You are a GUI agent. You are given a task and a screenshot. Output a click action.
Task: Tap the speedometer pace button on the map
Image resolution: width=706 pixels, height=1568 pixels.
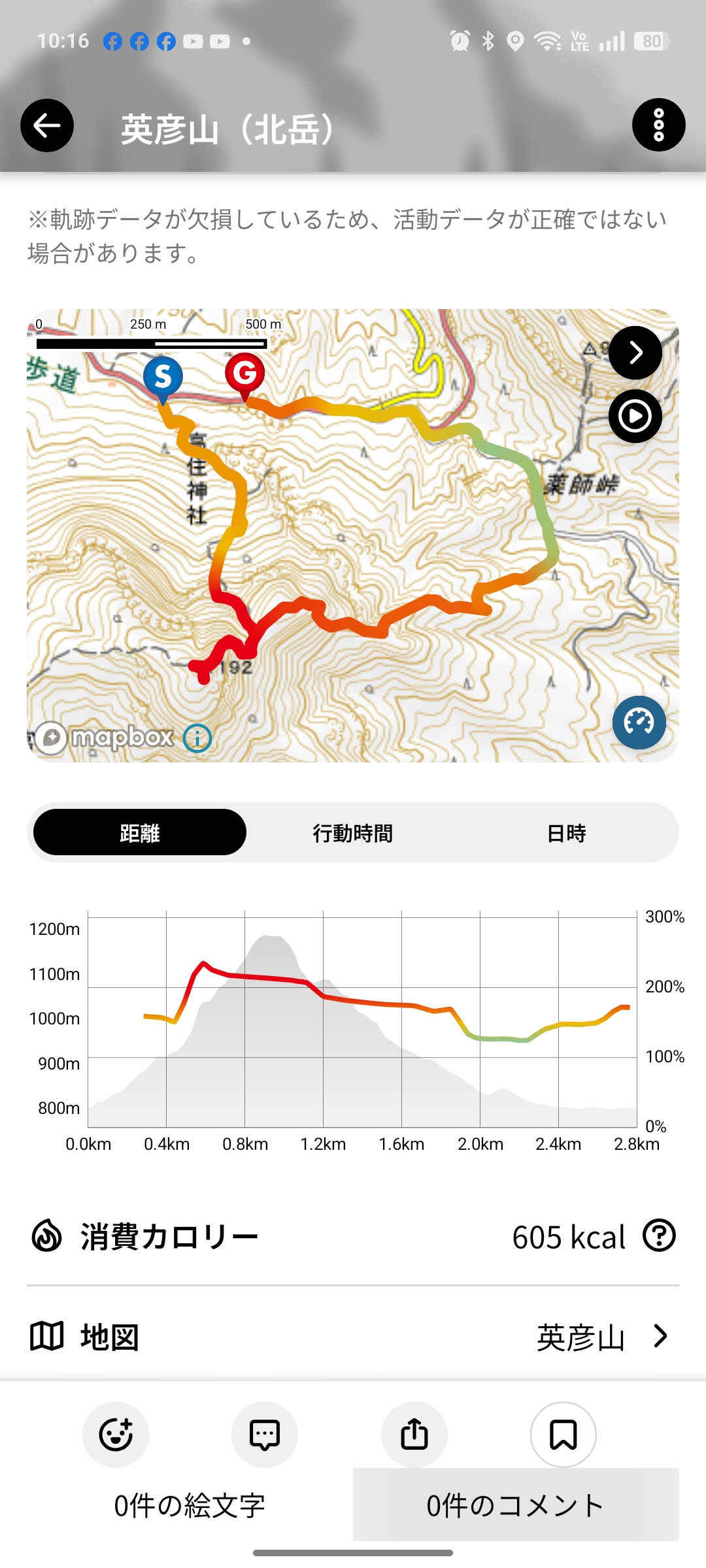pyautogui.click(x=639, y=722)
